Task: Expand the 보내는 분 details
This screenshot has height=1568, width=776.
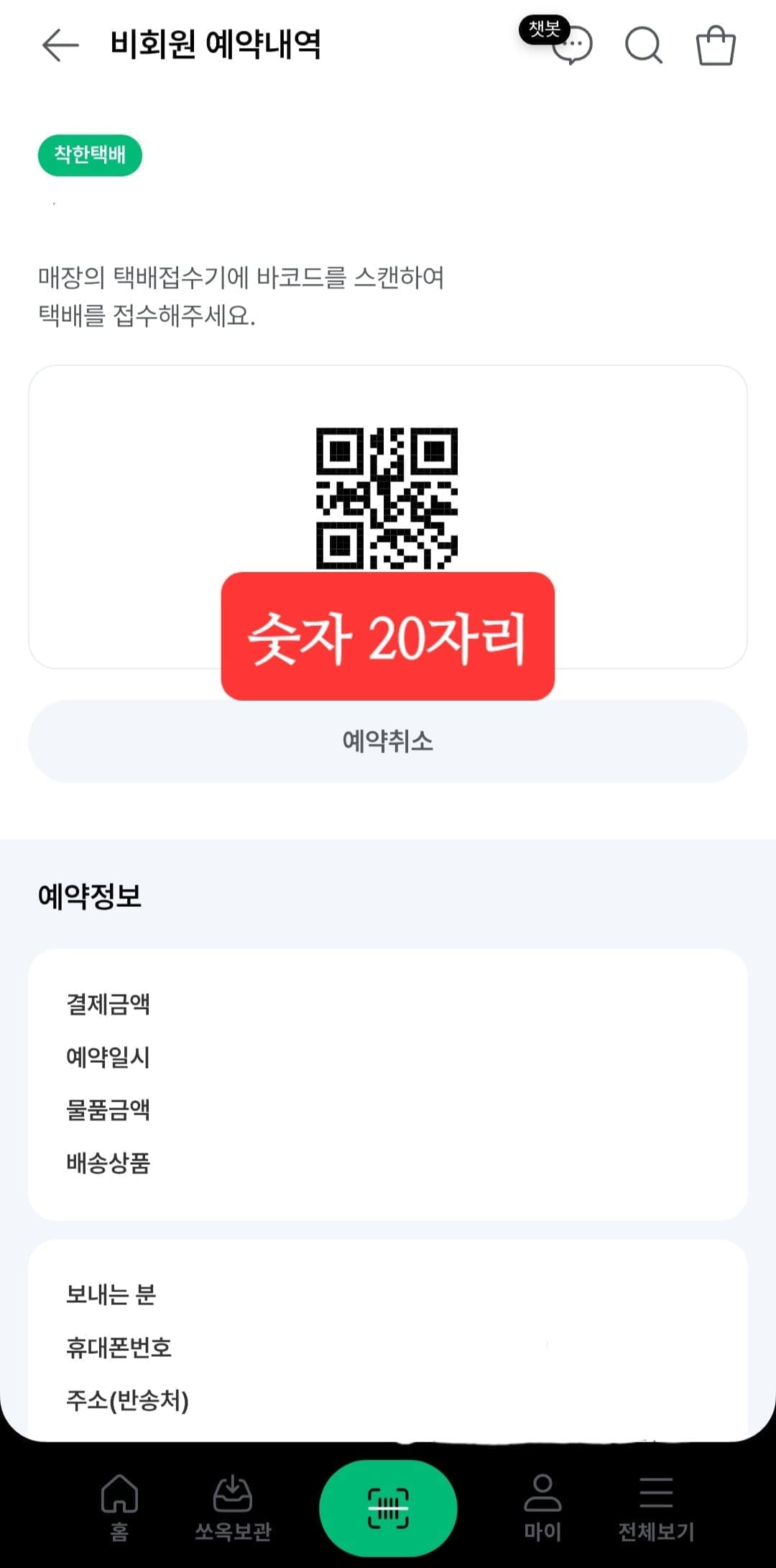Action: coord(113,1294)
